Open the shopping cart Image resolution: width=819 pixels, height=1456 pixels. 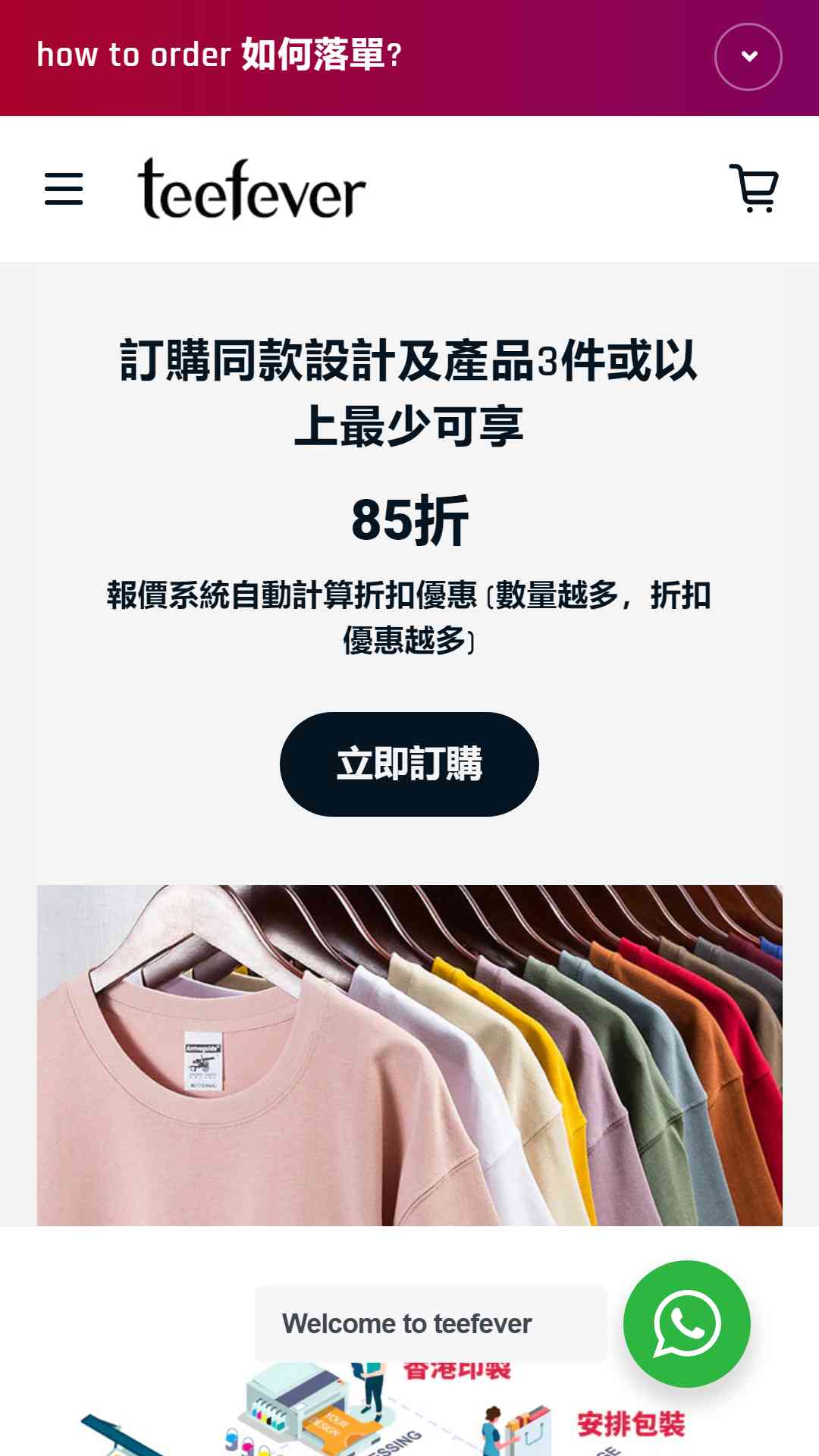pos(754,188)
